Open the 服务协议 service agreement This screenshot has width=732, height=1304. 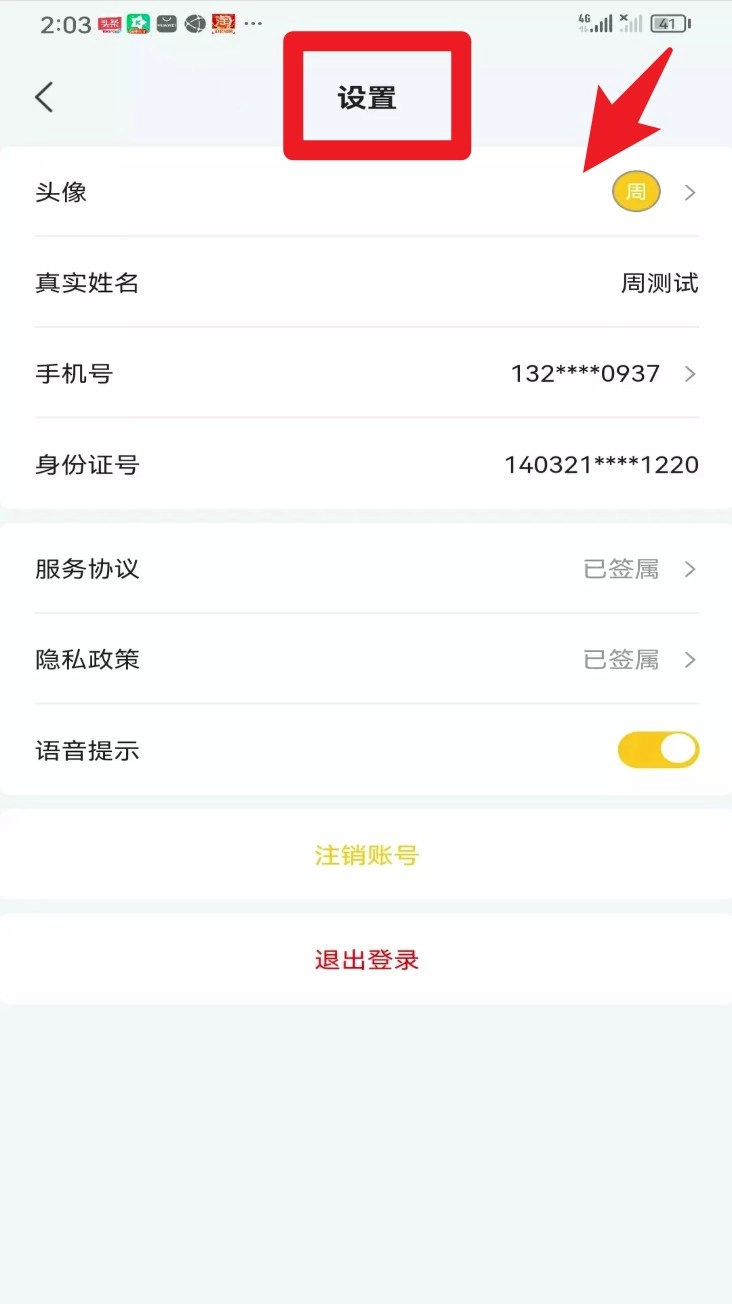tap(366, 569)
